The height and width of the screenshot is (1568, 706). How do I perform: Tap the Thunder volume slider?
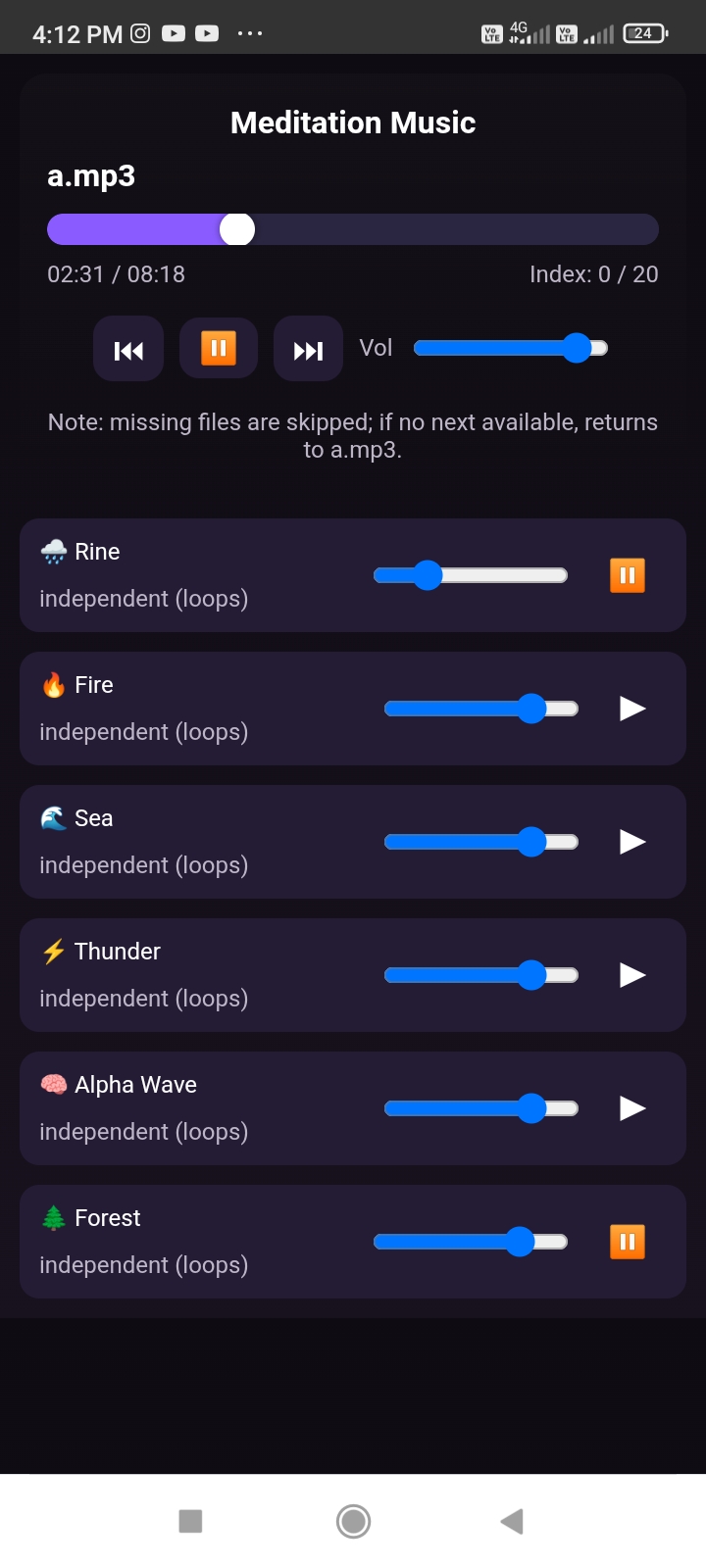pos(480,975)
